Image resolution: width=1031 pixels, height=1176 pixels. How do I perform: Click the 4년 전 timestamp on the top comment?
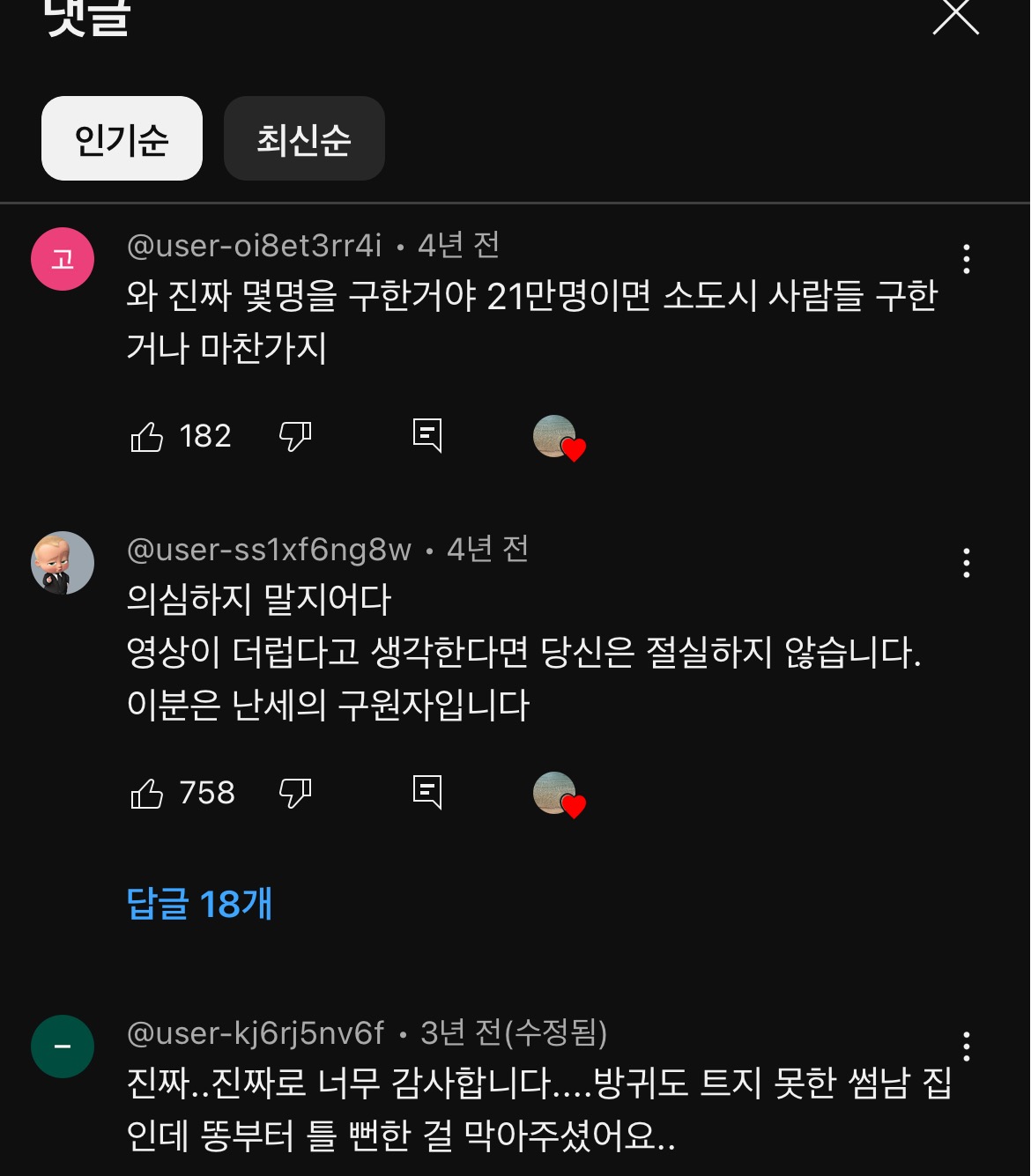coord(458,248)
